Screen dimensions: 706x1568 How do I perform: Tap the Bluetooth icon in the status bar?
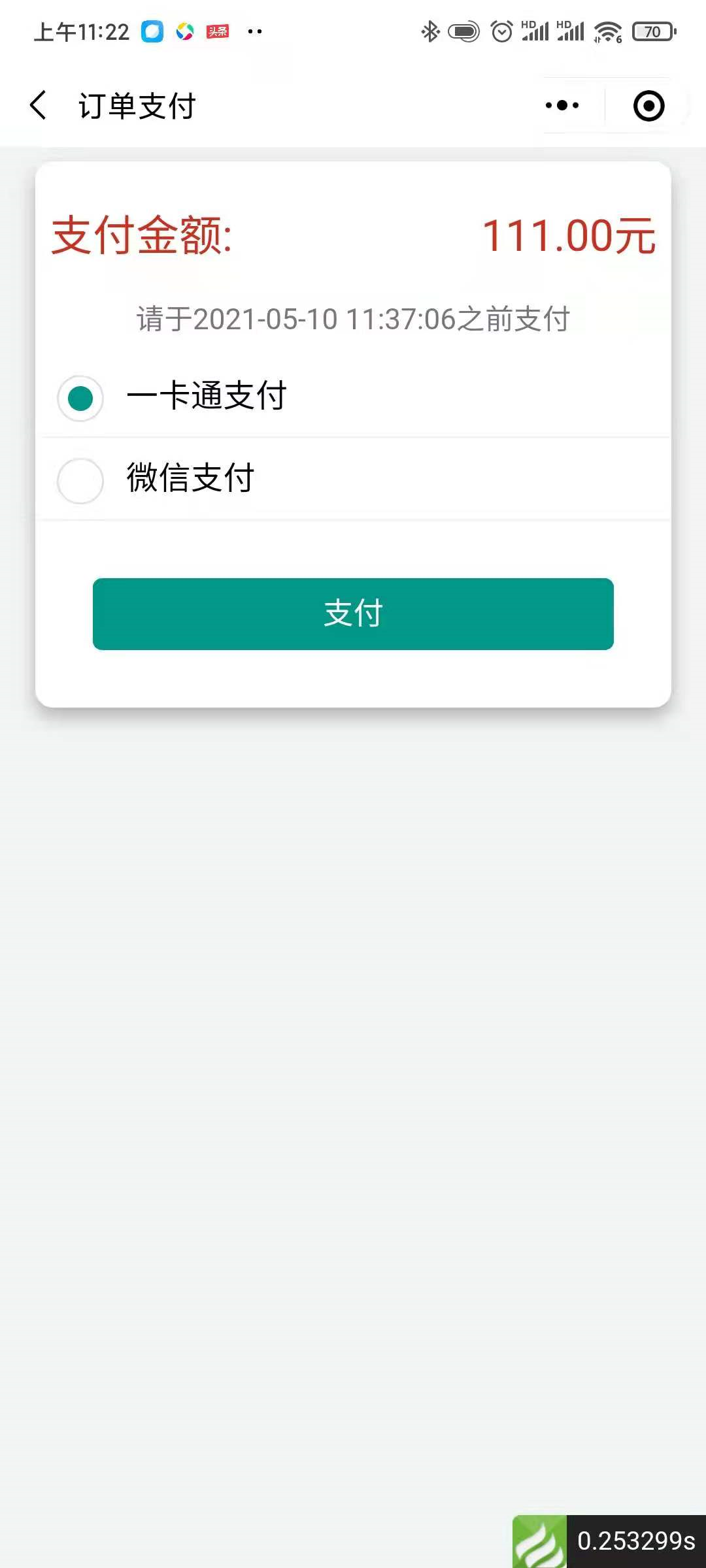coord(430,30)
